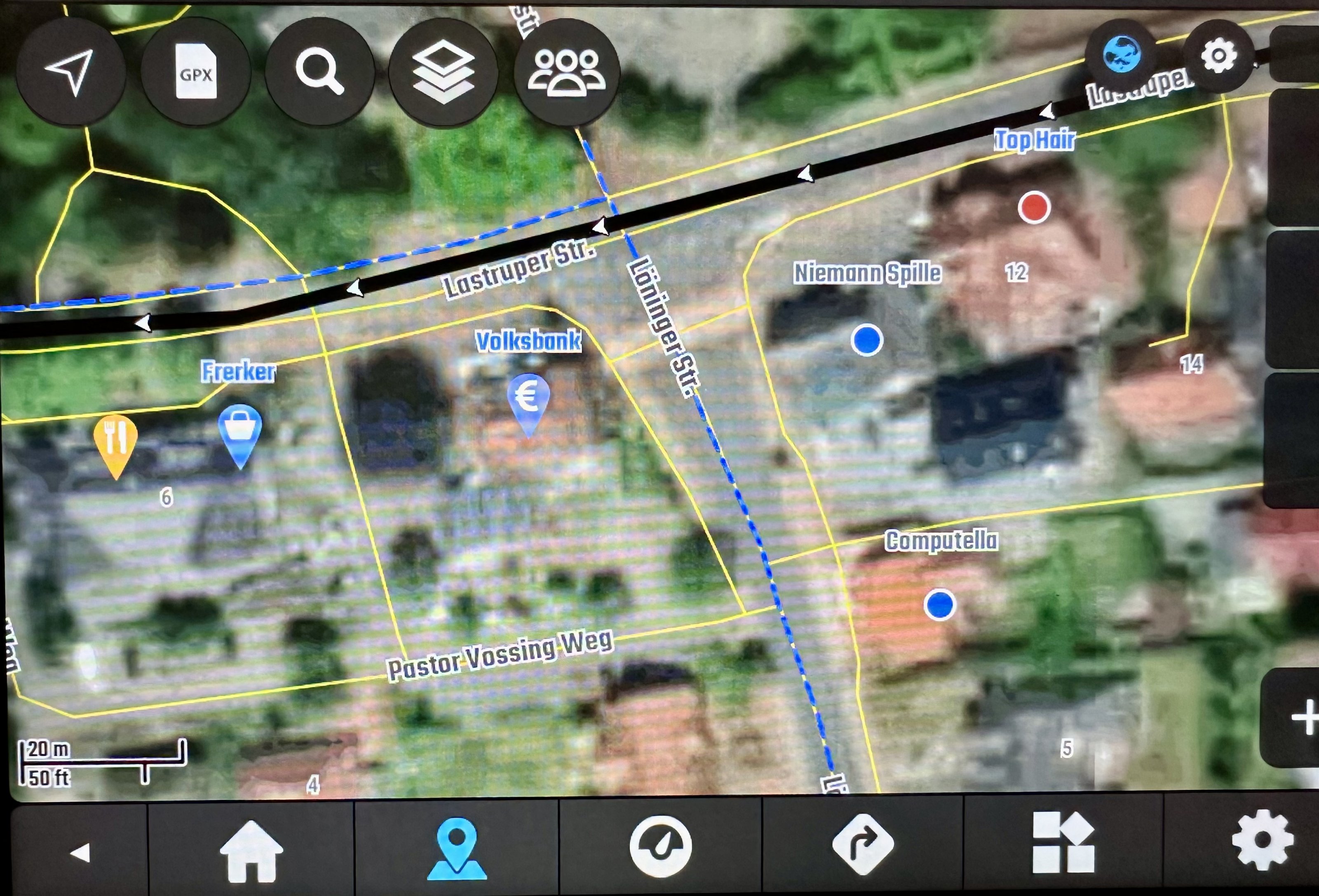
Task: Open the group riders menu
Action: (x=566, y=71)
